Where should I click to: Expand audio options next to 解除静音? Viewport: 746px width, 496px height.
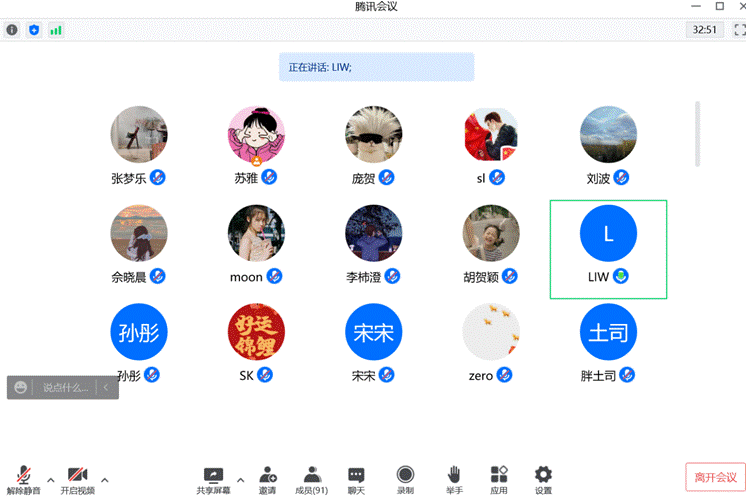tap(50, 479)
